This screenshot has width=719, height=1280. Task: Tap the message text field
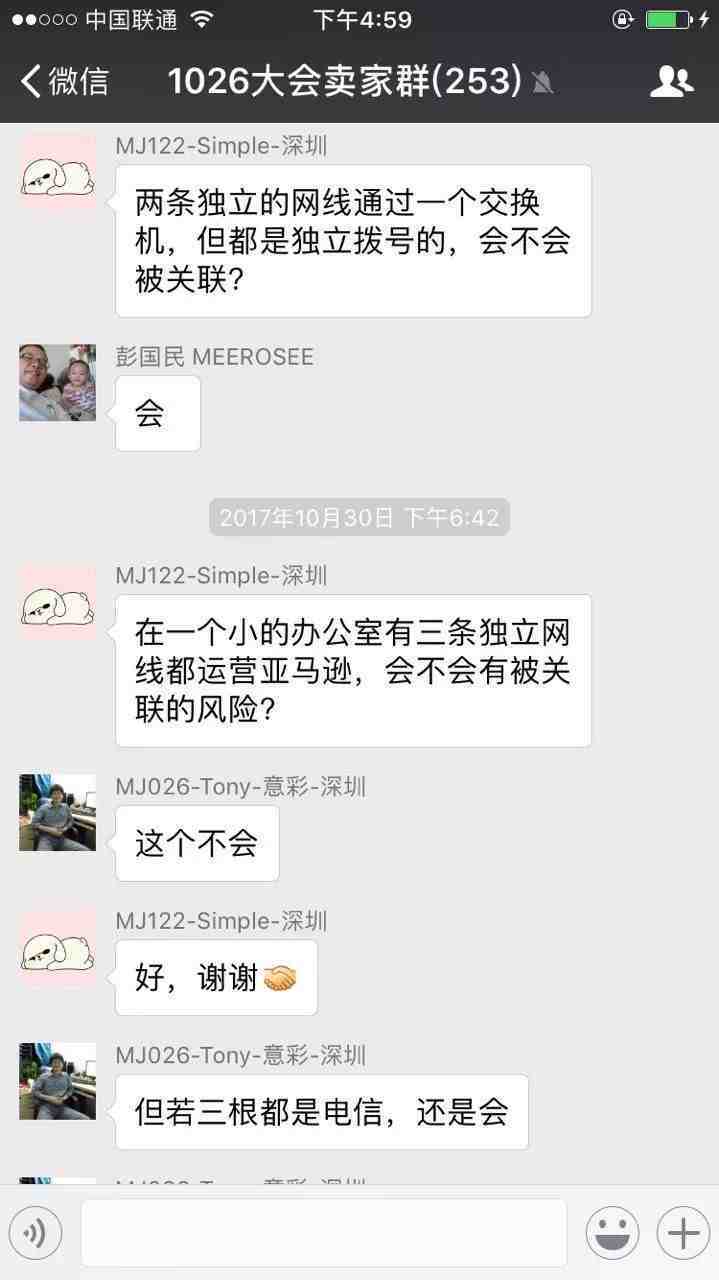pos(324,1233)
